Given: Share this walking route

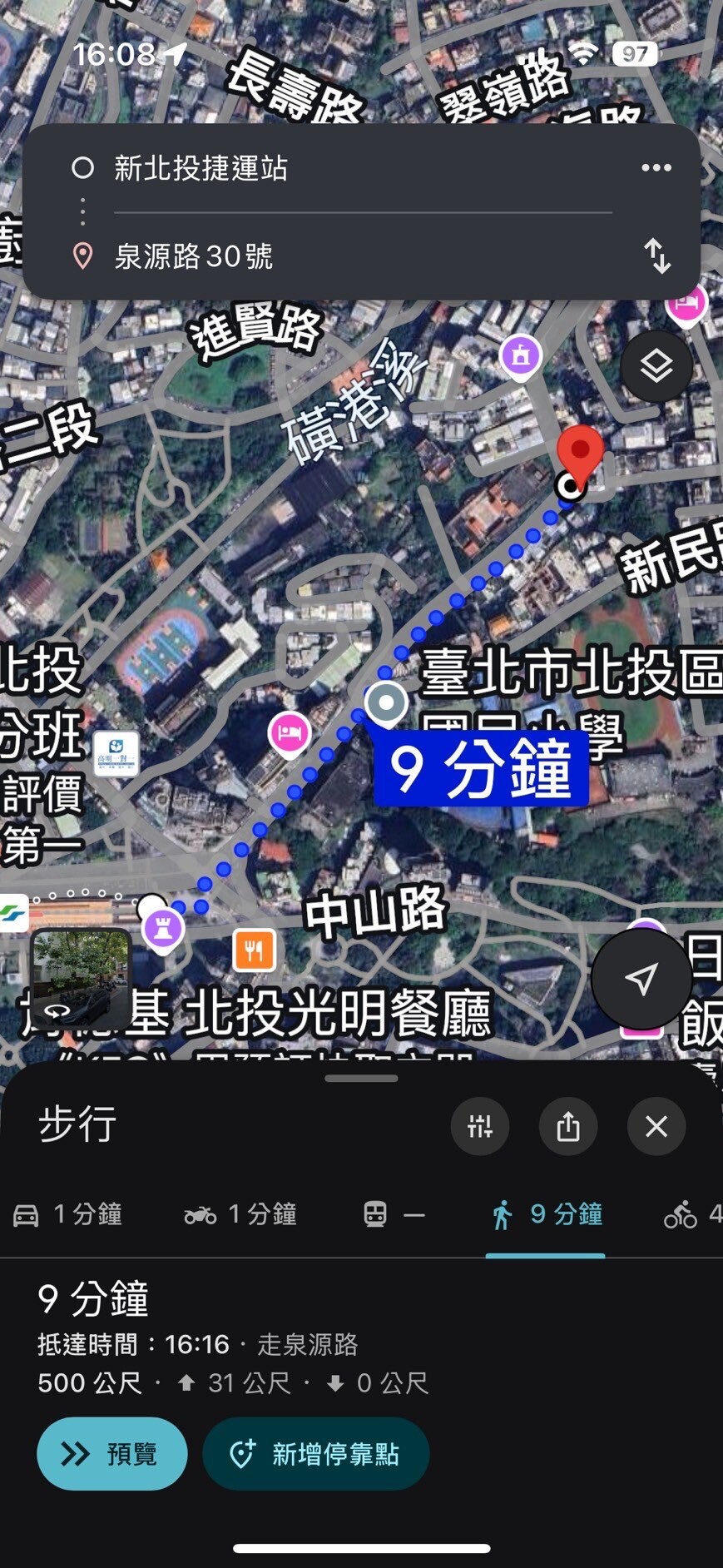Looking at the screenshot, I should click(x=568, y=1127).
